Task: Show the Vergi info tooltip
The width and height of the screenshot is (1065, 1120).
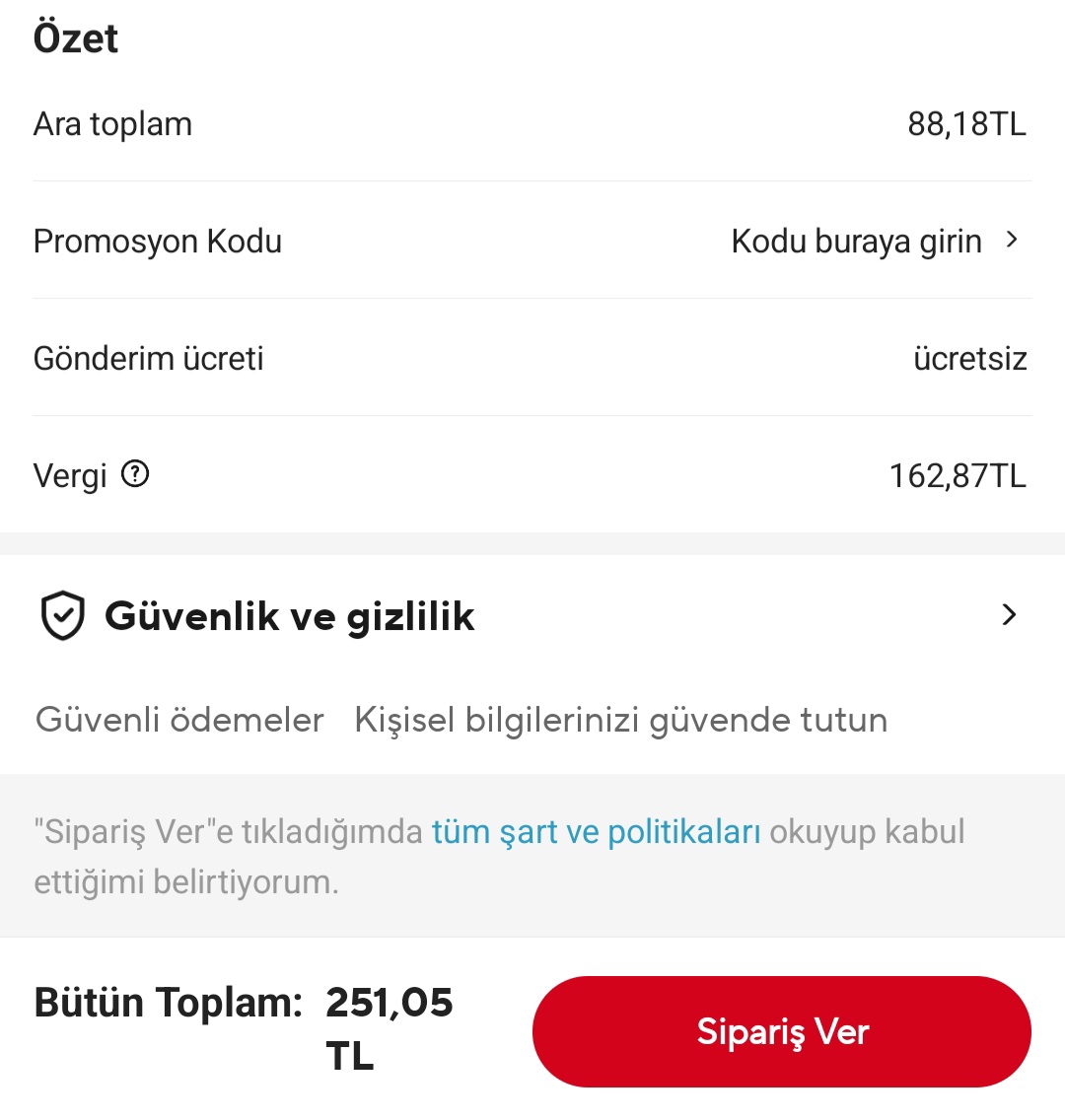Action: [135, 475]
